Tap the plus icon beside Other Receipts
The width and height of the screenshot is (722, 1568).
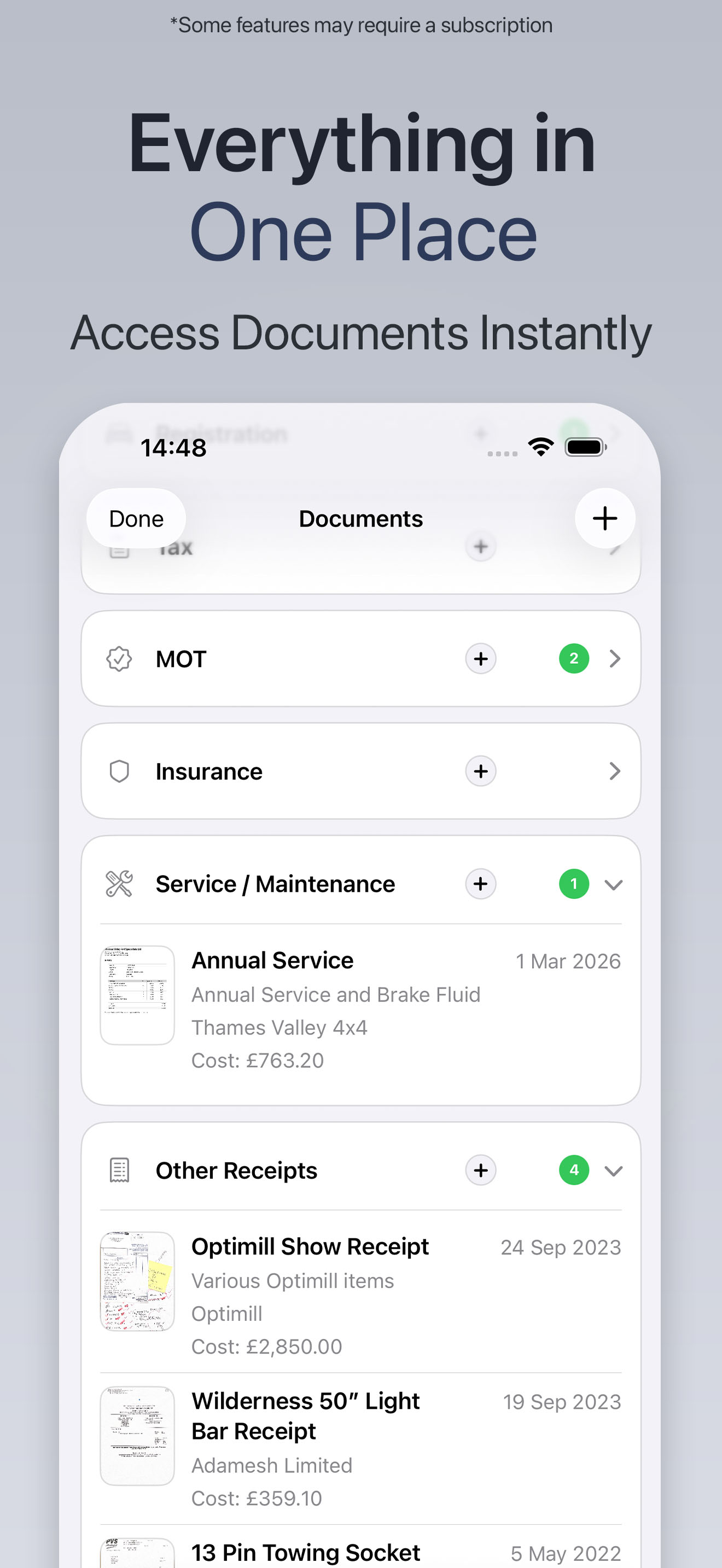point(480,1170)
